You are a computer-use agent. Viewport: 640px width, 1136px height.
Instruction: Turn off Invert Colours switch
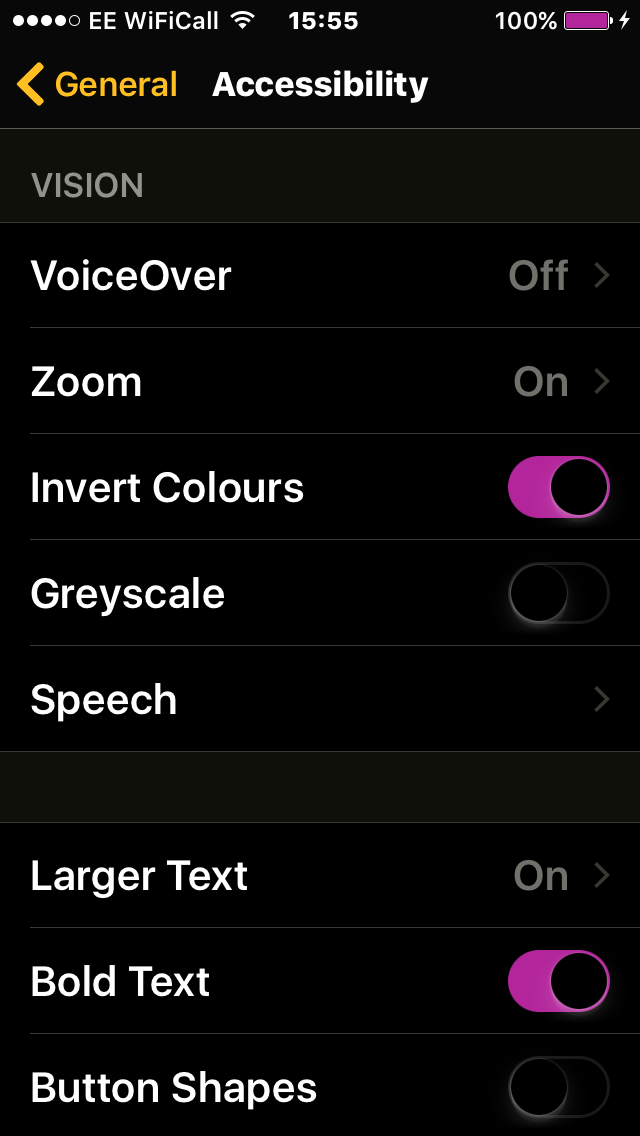pyautogui.click(x=558, y=487)
